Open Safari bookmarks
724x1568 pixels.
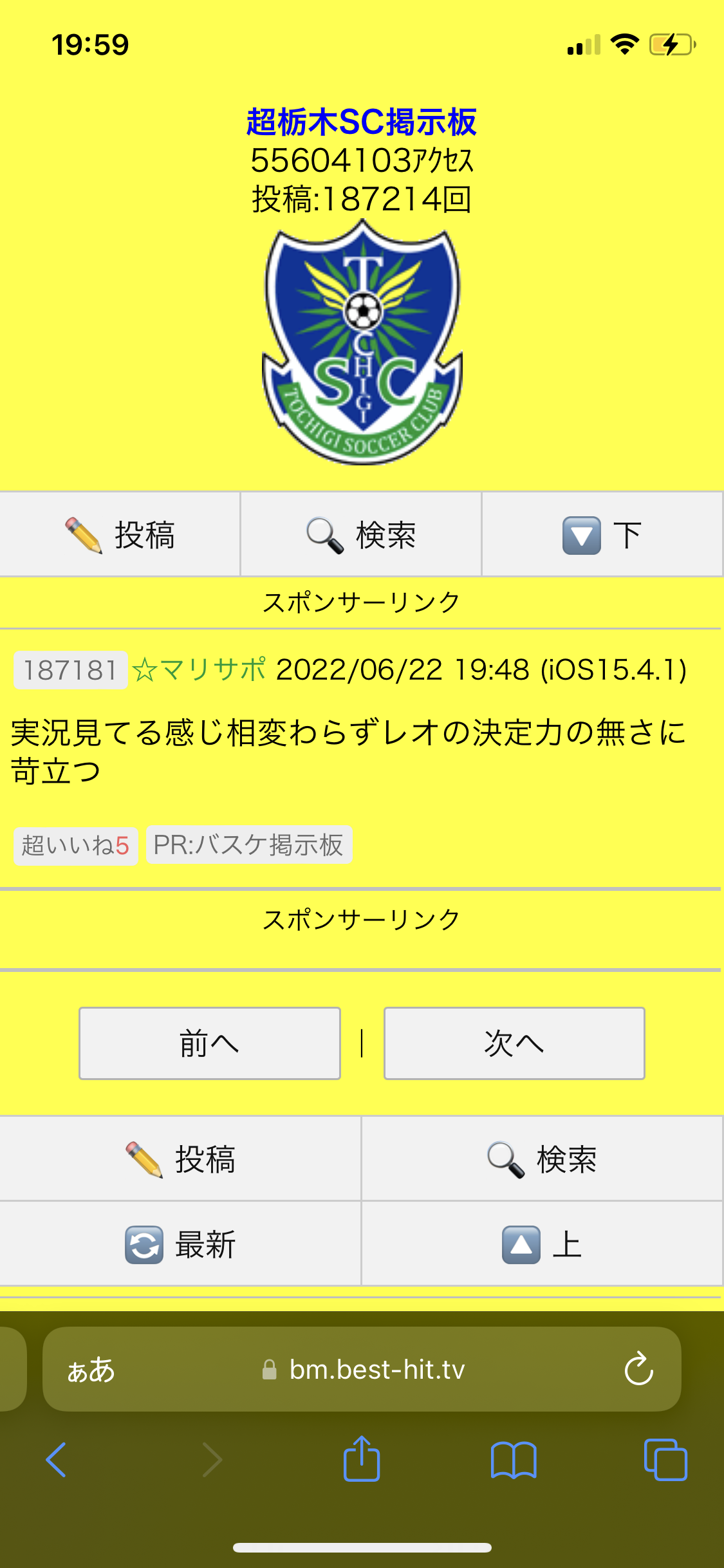pyautogui.click(x=513, y=1459)
